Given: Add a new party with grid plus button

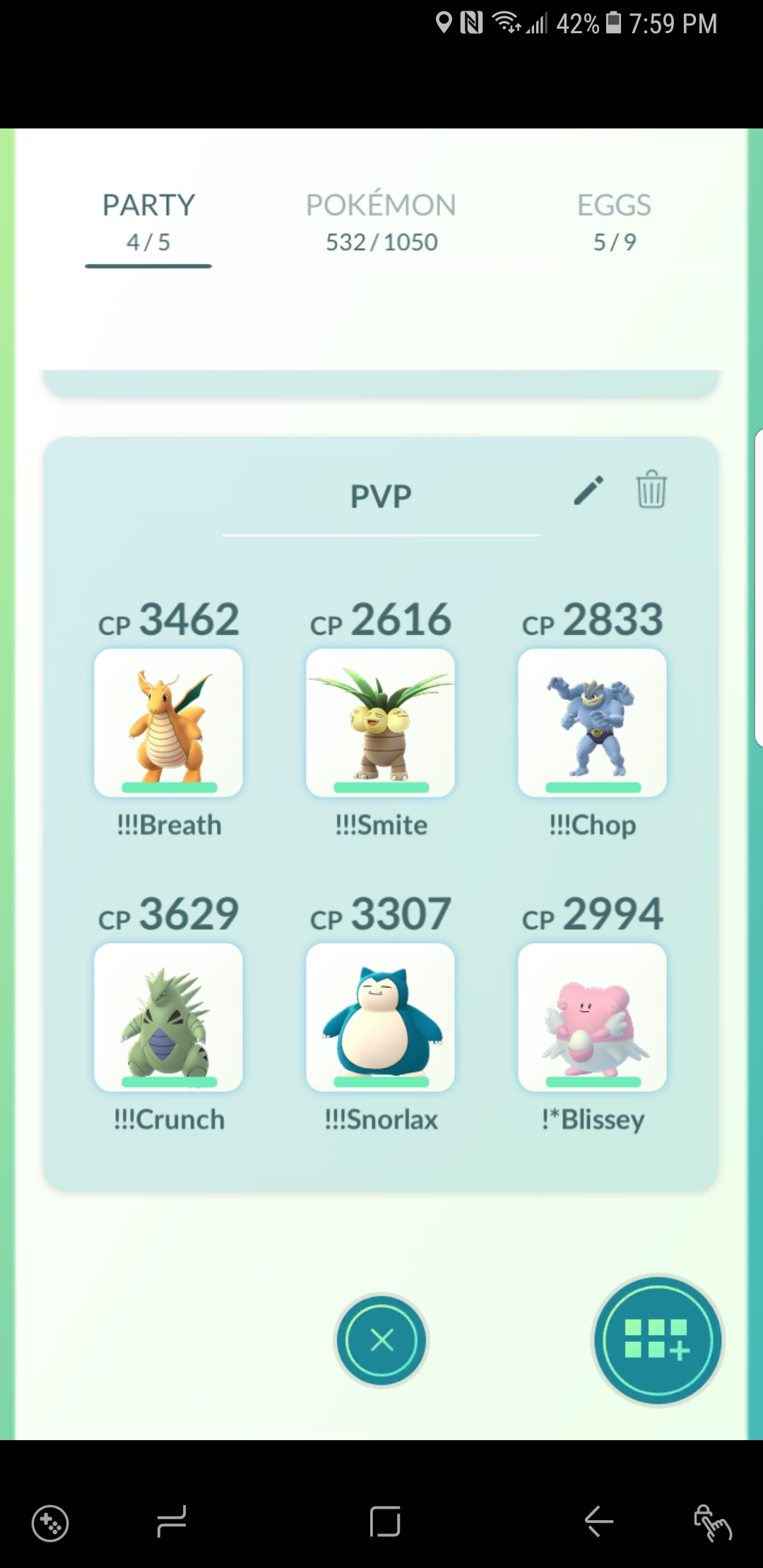Looking at the screenshot, I should 658,1340.
